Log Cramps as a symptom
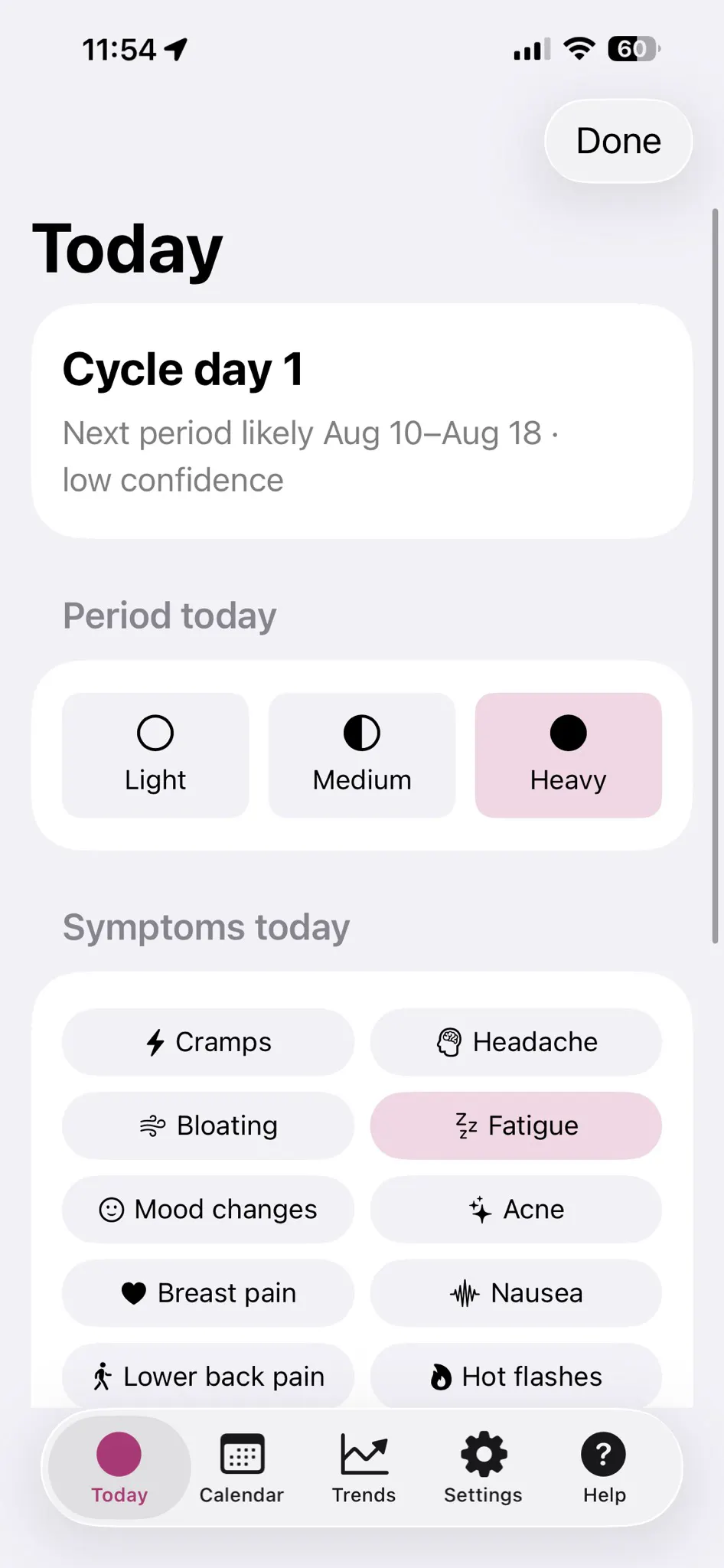 (x=208, y=1042)
